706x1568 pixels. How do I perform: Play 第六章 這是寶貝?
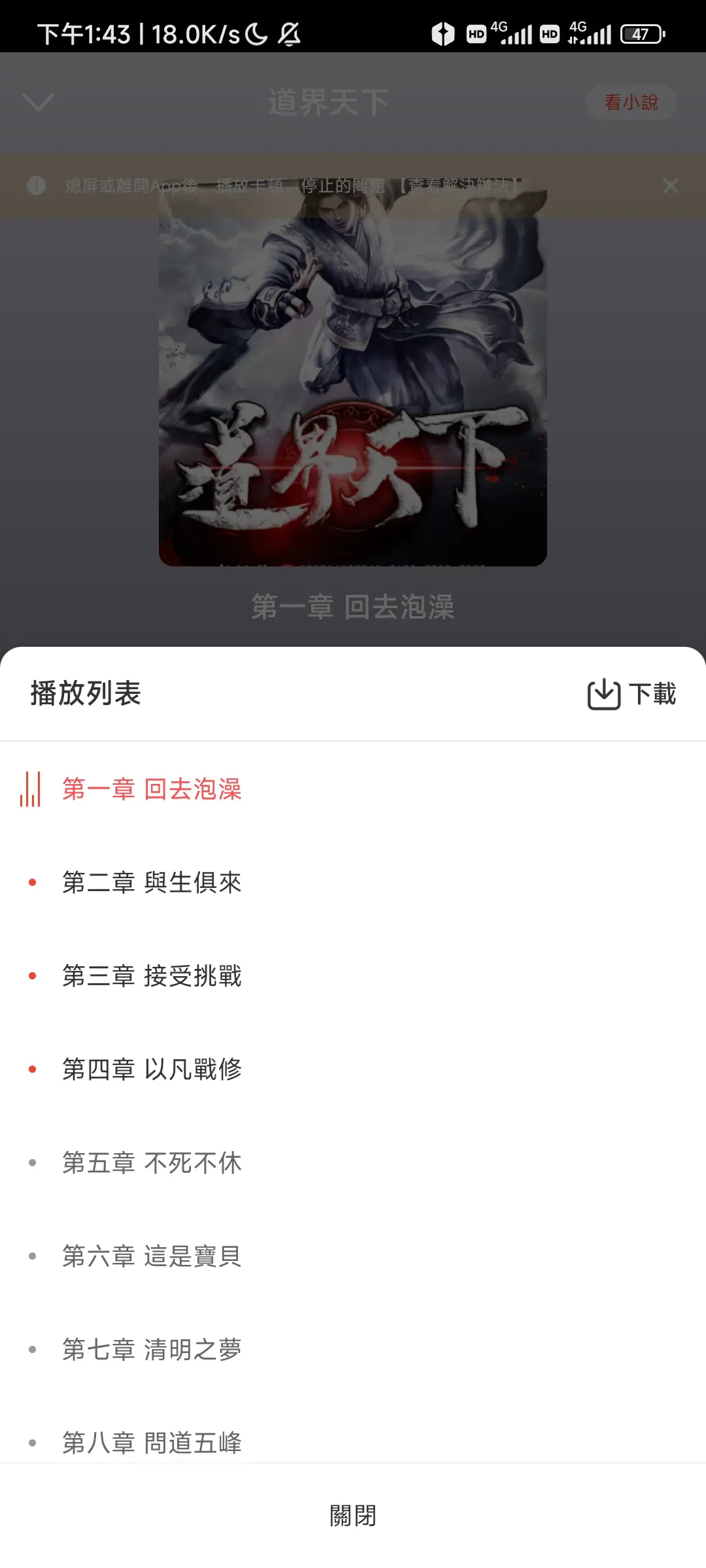click(x=152, y=1256)
